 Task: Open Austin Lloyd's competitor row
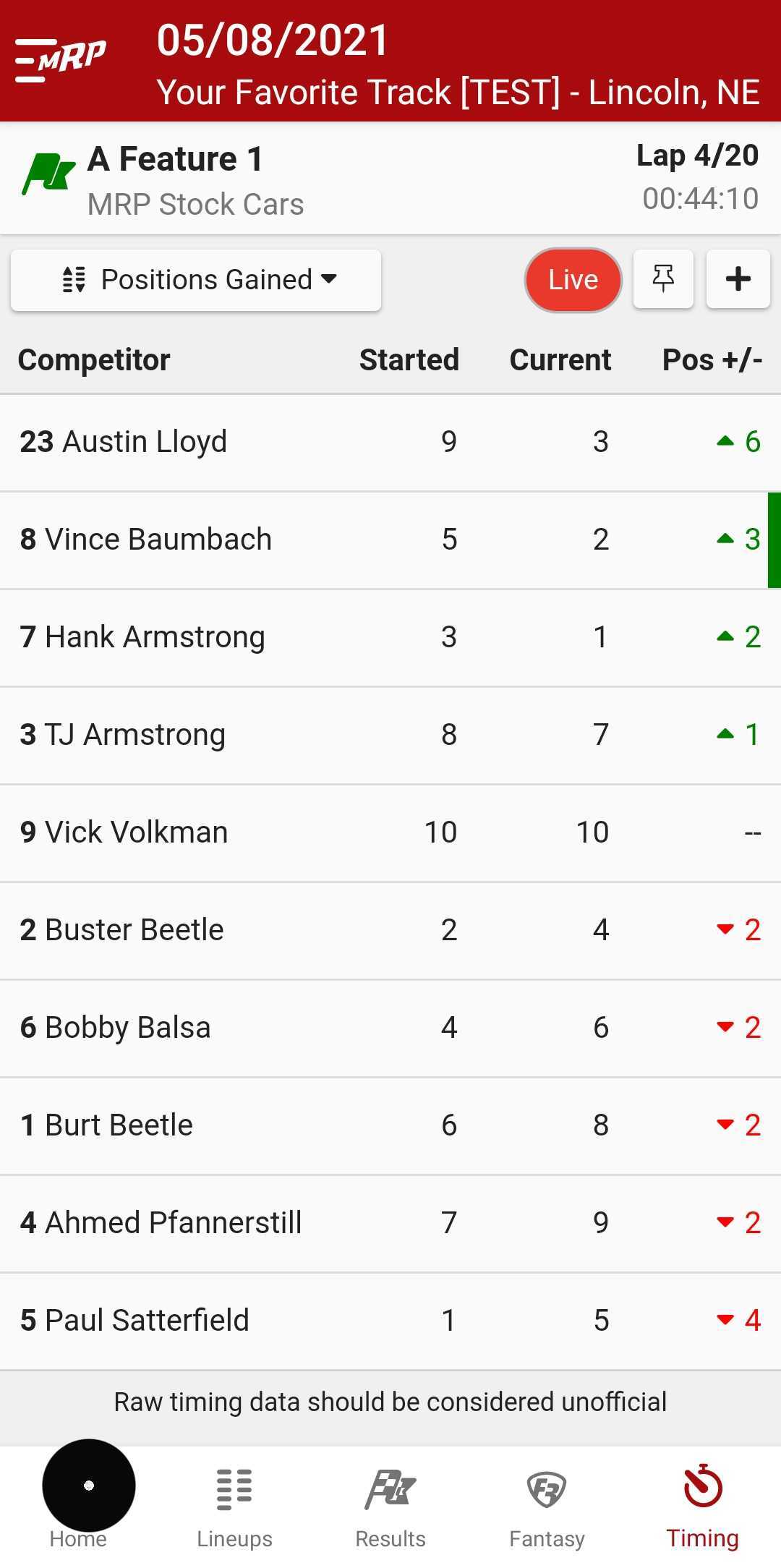(x=390, y=442)
